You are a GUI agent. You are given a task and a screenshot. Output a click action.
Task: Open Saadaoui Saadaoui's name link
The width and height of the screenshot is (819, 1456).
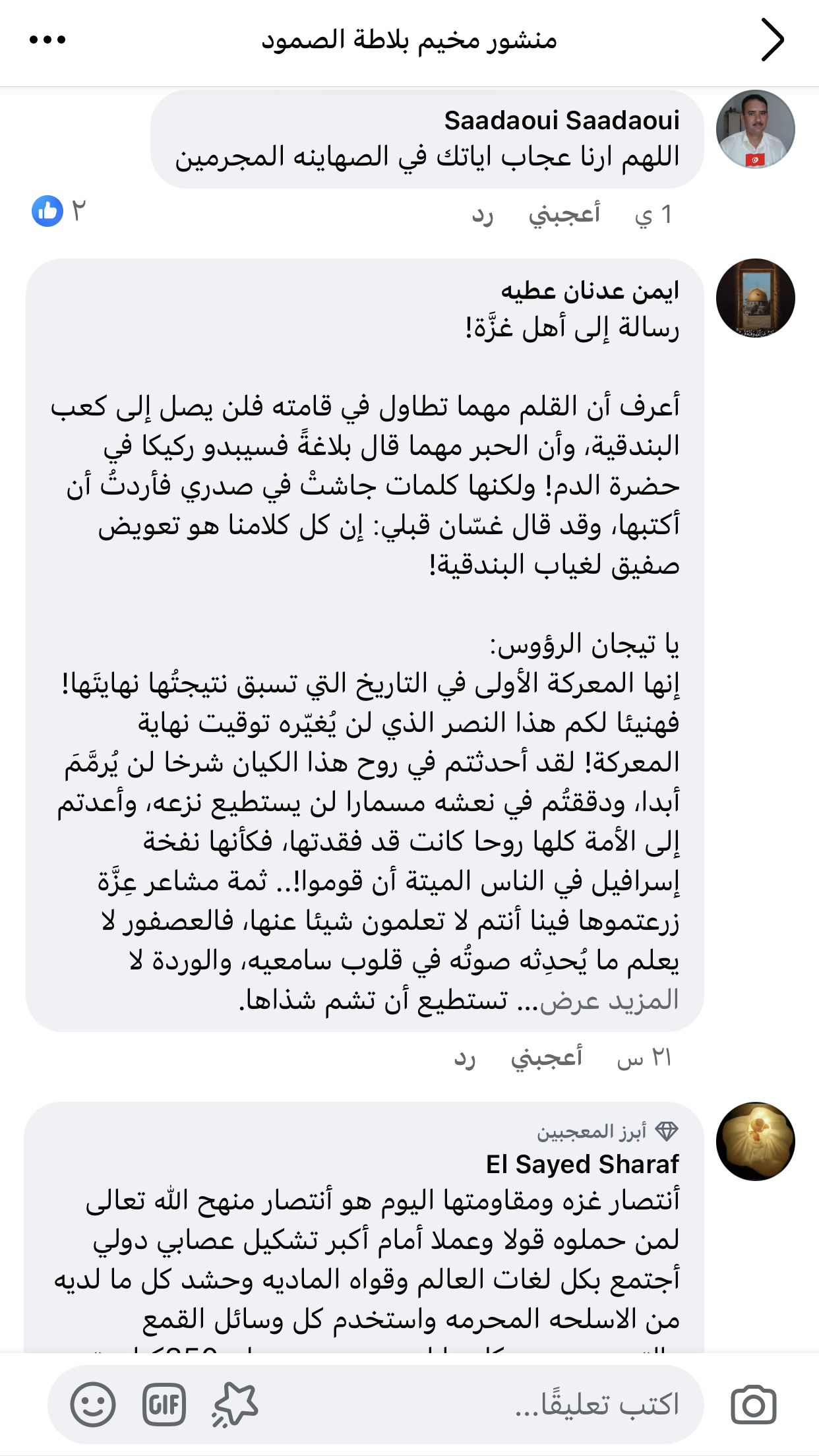point(561,121)
